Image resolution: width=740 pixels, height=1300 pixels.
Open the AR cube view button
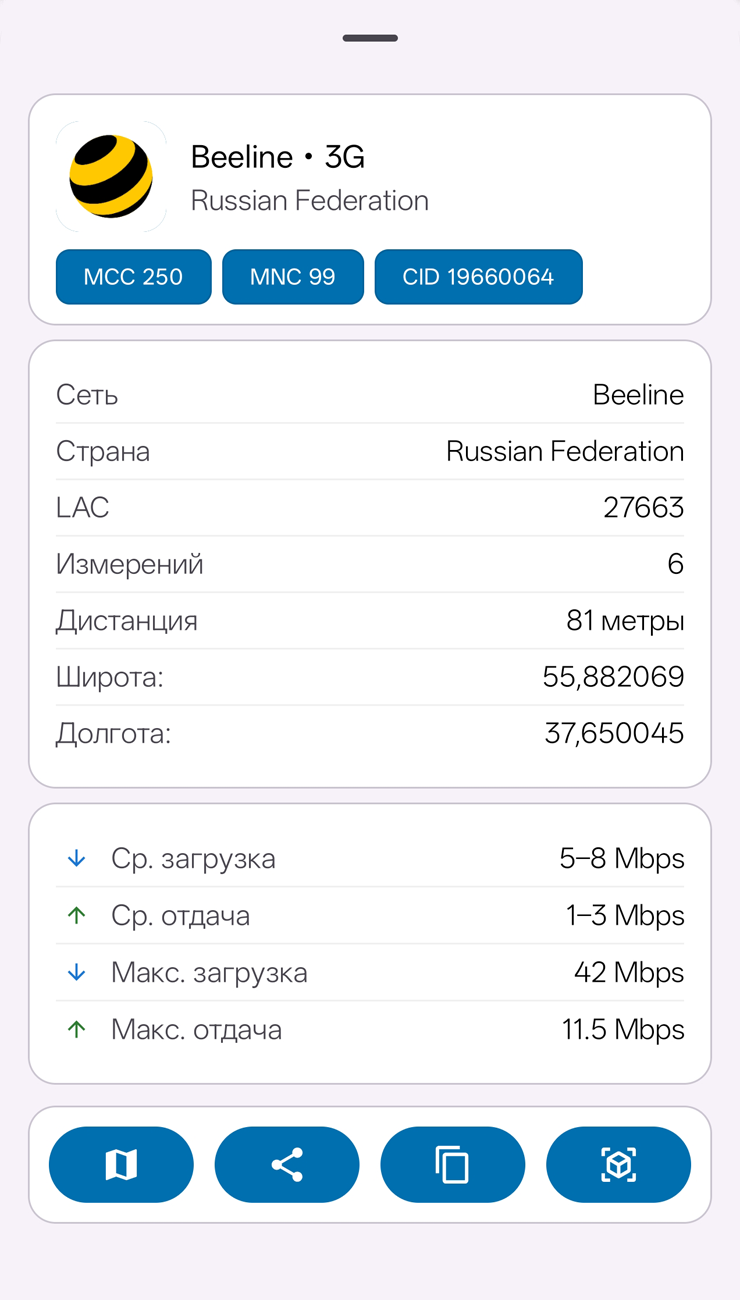pyautogui.click(x=618, y=1164)
